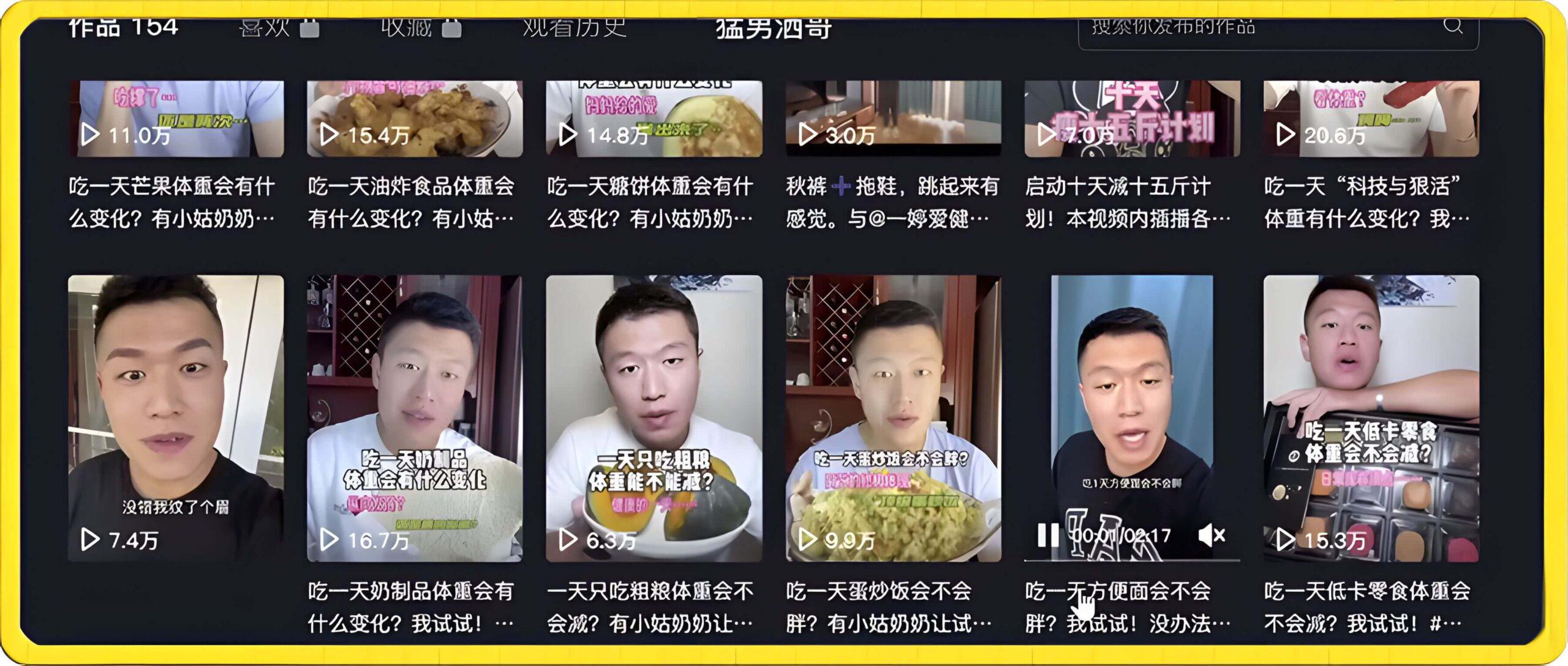Tap the search magnifier icon
Image resolution: width=1568 pixels, height=666 pixels.
pos(1453,26)
